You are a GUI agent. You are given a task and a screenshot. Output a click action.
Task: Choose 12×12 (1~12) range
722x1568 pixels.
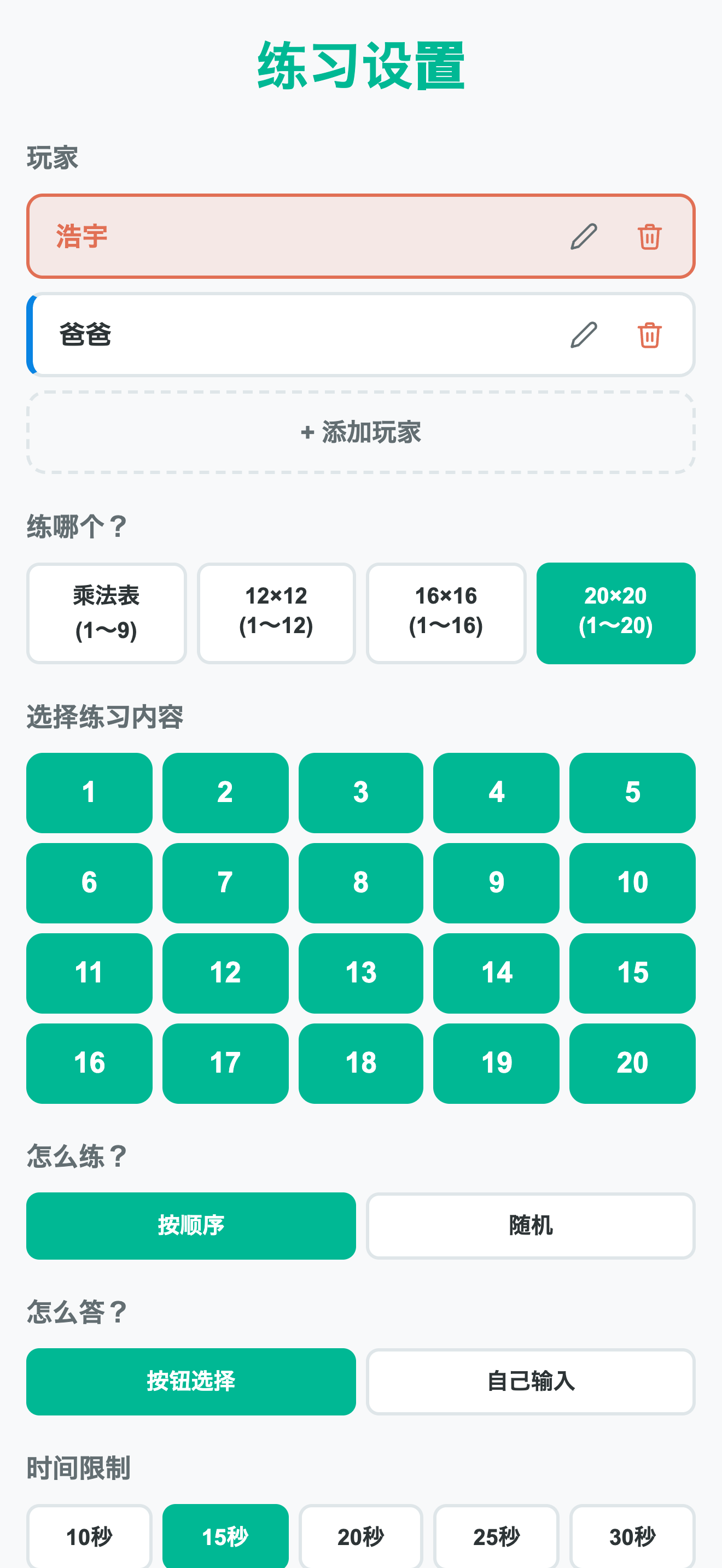tap(276, 613)
